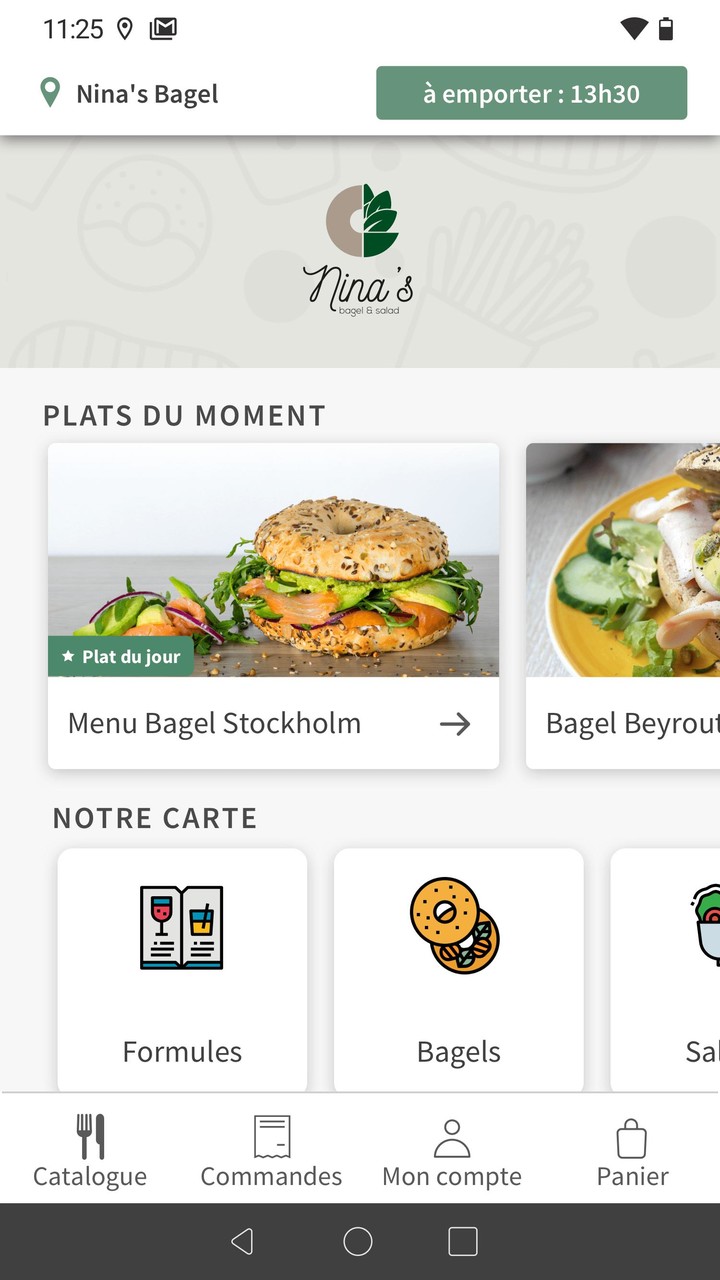
Task: Open the Menu Bagel Stockholm card
Action: (x=273, y=606)
